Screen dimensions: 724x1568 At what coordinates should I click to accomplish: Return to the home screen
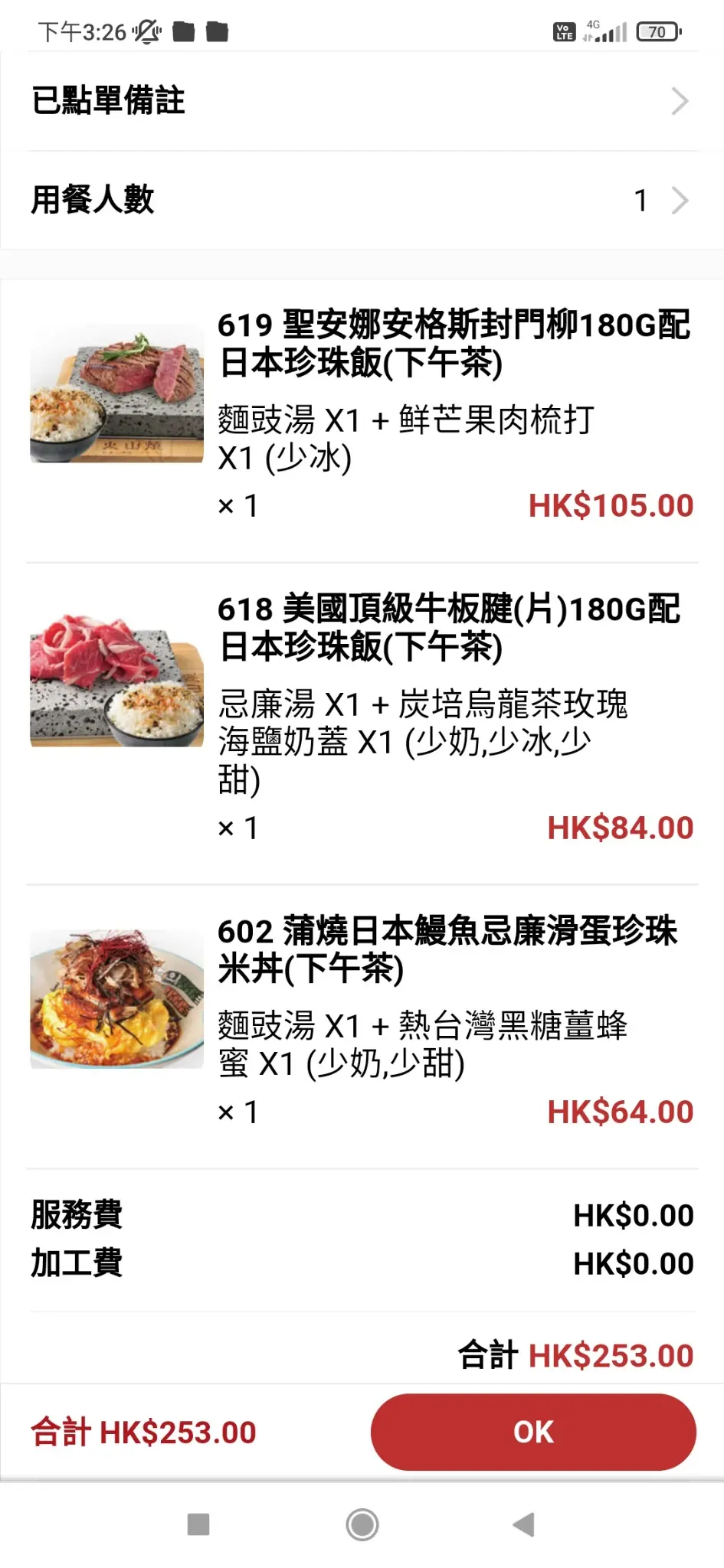(362, 1524)
